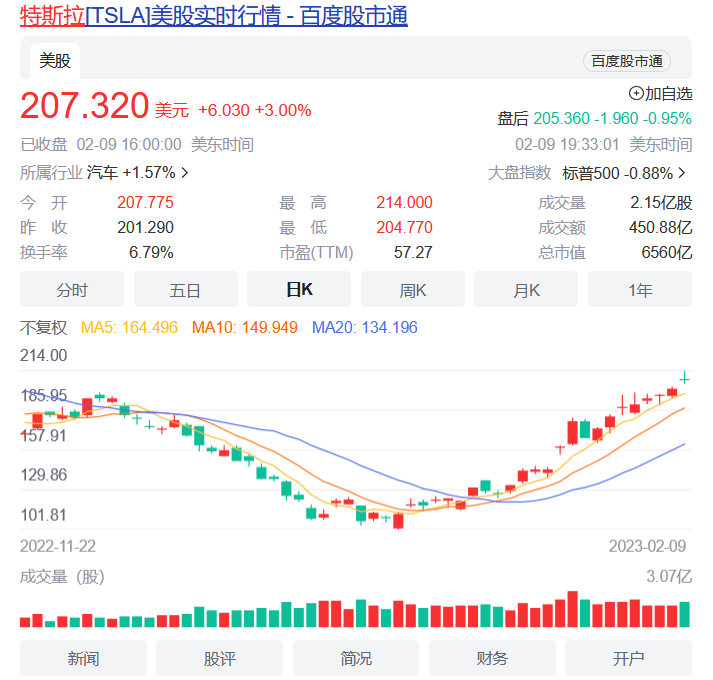Open the 百度股市通 button
The height and width of the screenshot is (680, 713).
click(627, 61)
